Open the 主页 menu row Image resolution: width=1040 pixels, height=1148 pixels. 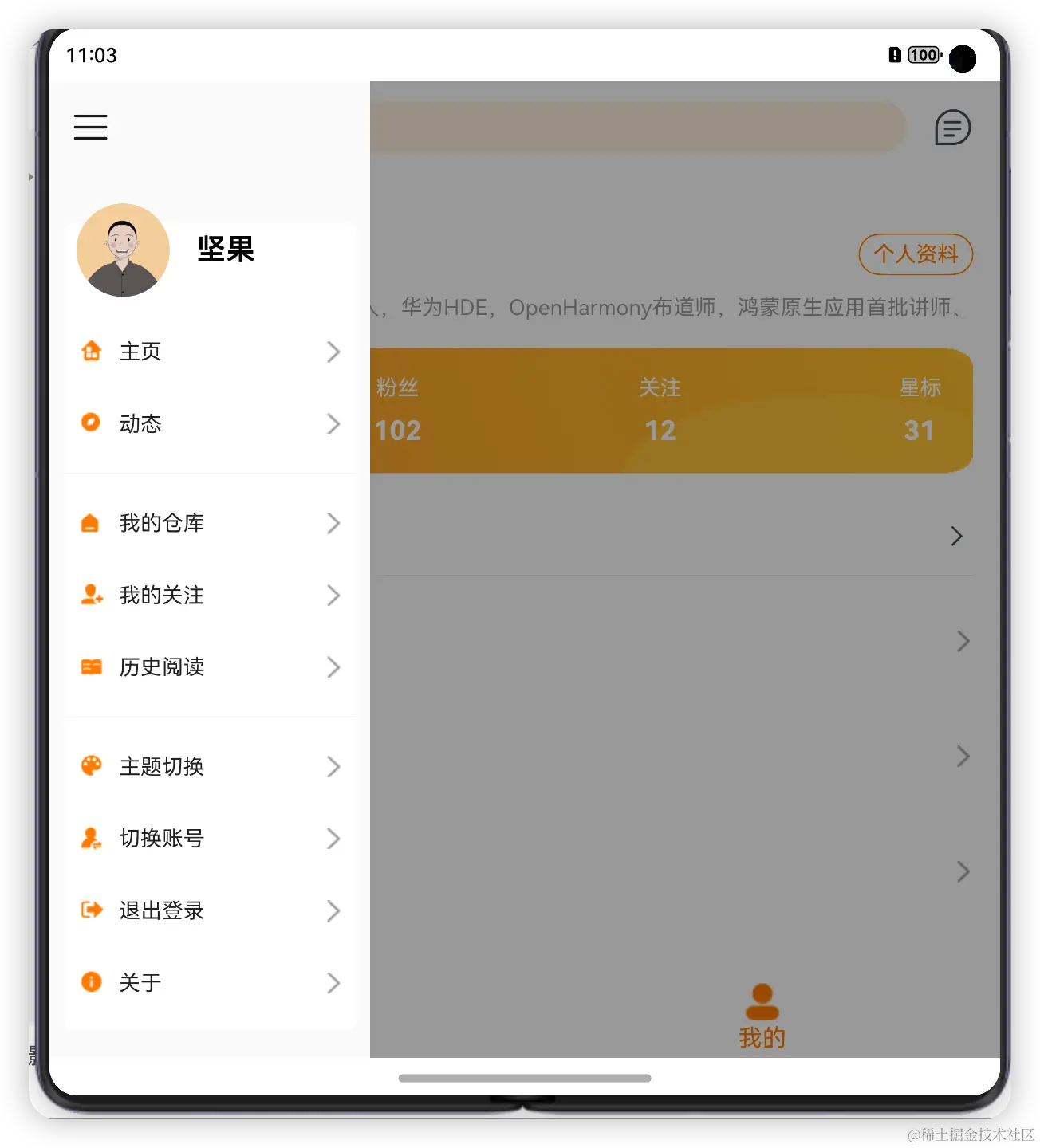coord(210,352)
